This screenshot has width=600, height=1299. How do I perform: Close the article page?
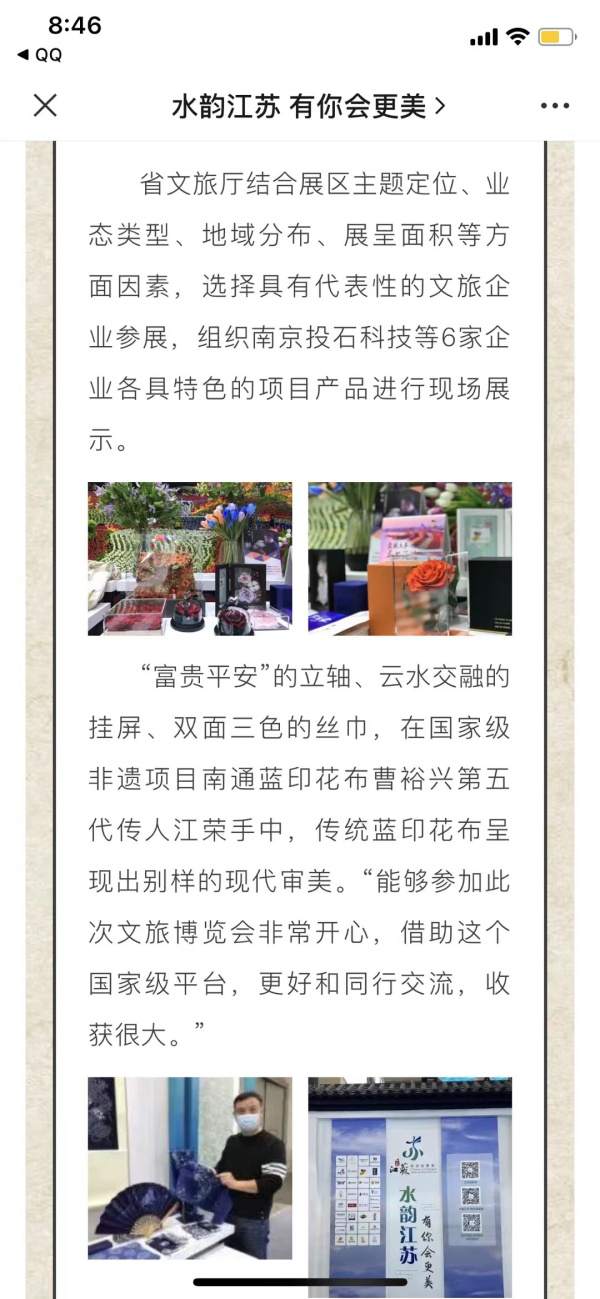tap(45, 105)
